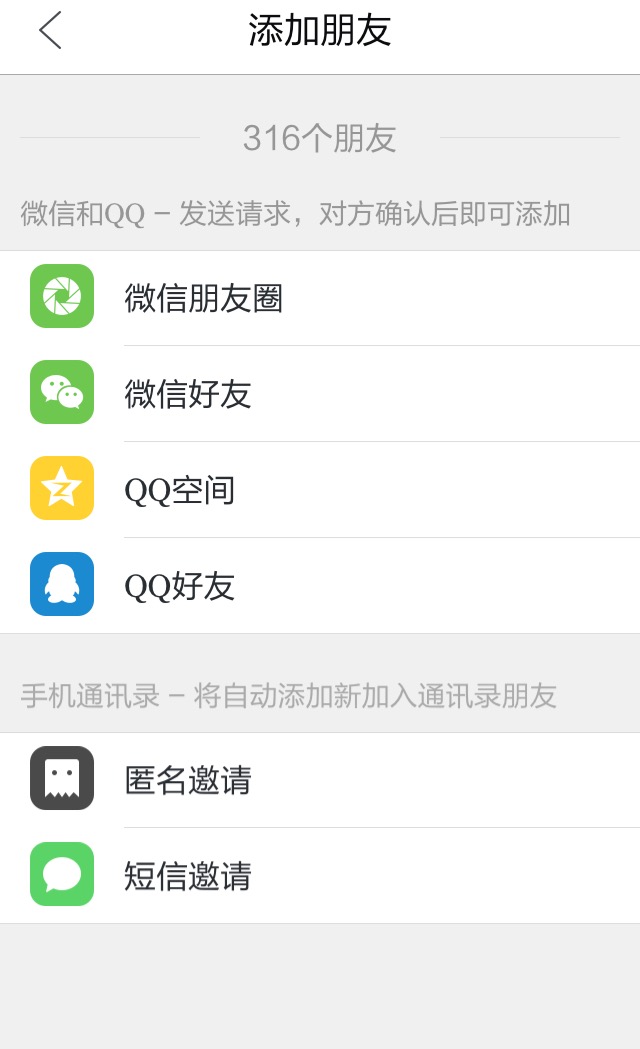Go back using the top arrow
This screenshot has height=1049, width=640.
point(50,30)
